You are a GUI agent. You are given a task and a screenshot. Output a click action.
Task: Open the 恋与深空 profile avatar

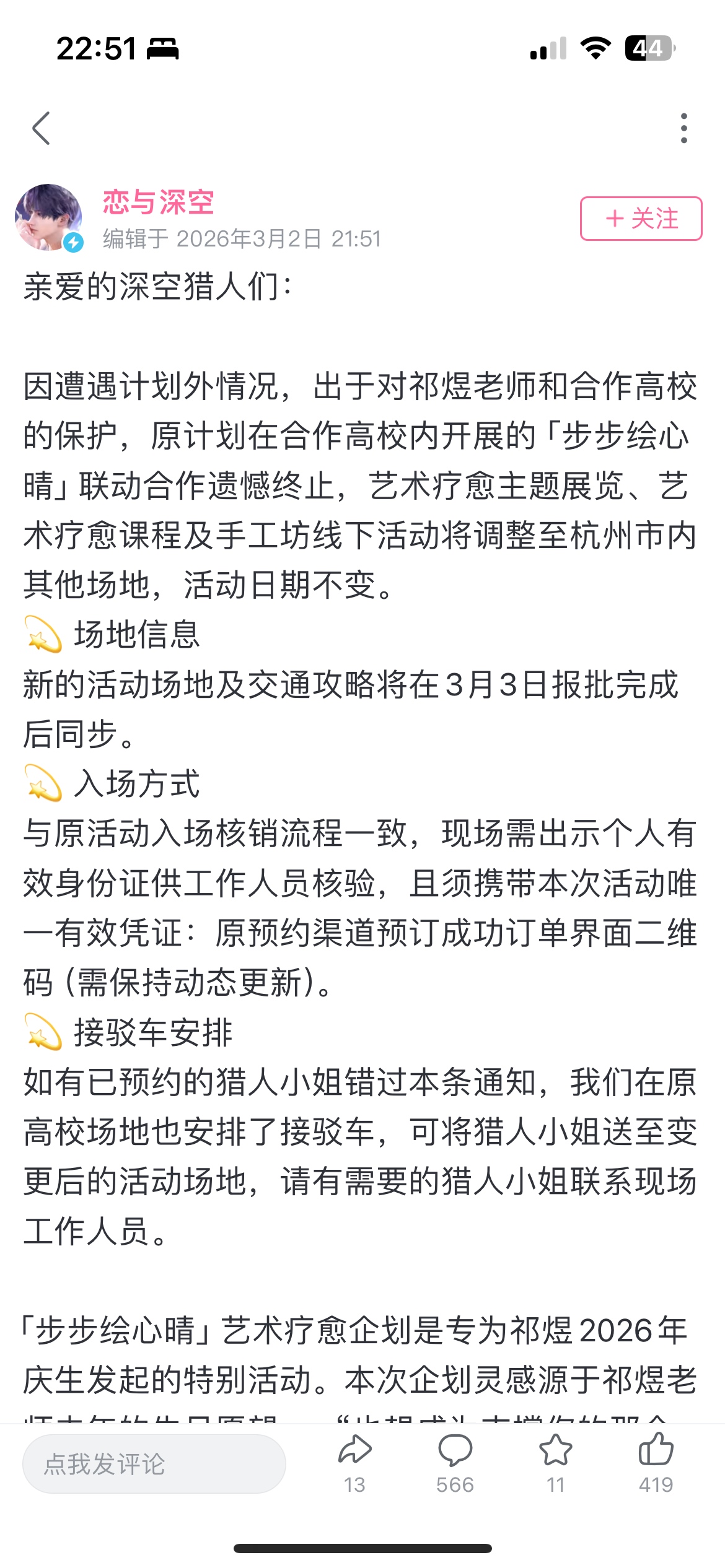point(48,217)
